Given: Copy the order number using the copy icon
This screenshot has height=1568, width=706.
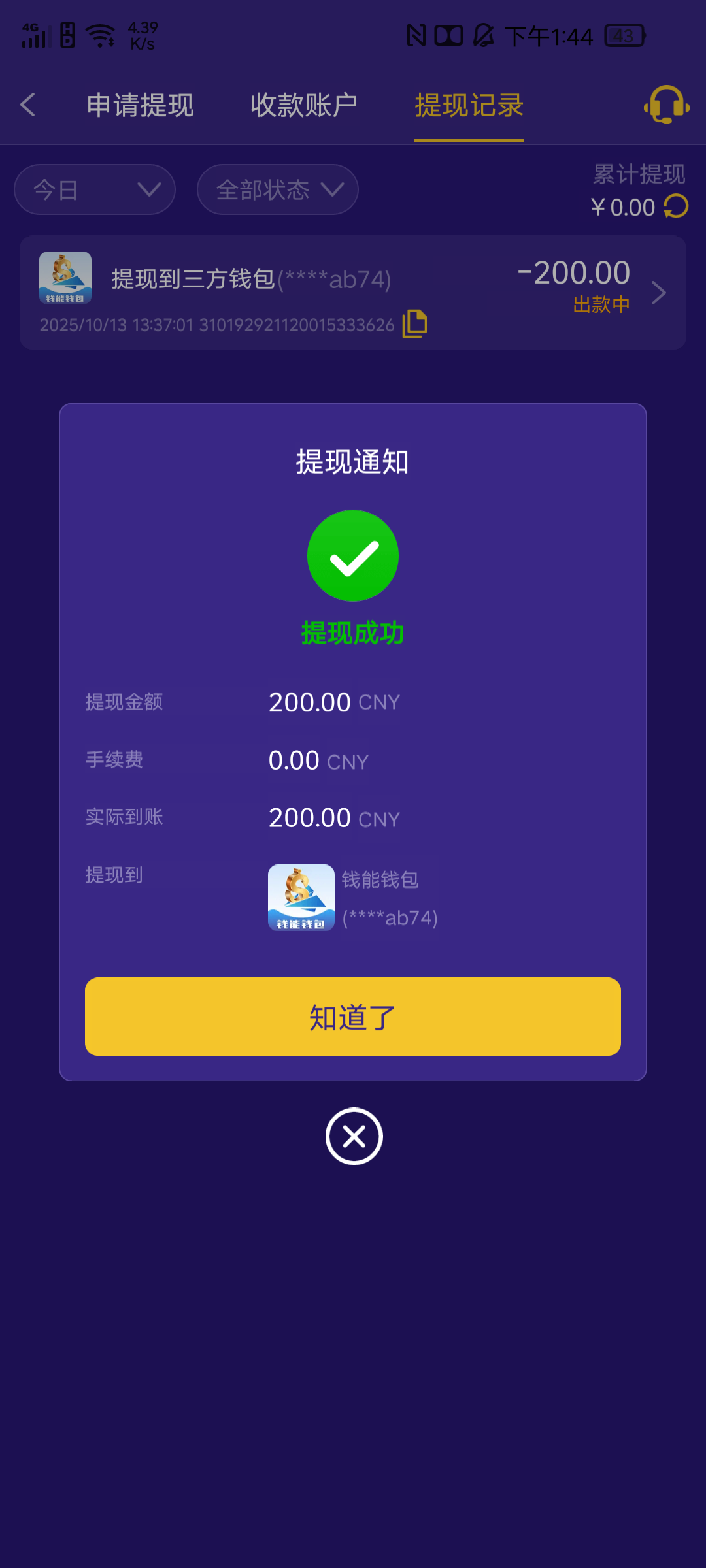Looking at the screenshot, I should [x=414, y=323].
